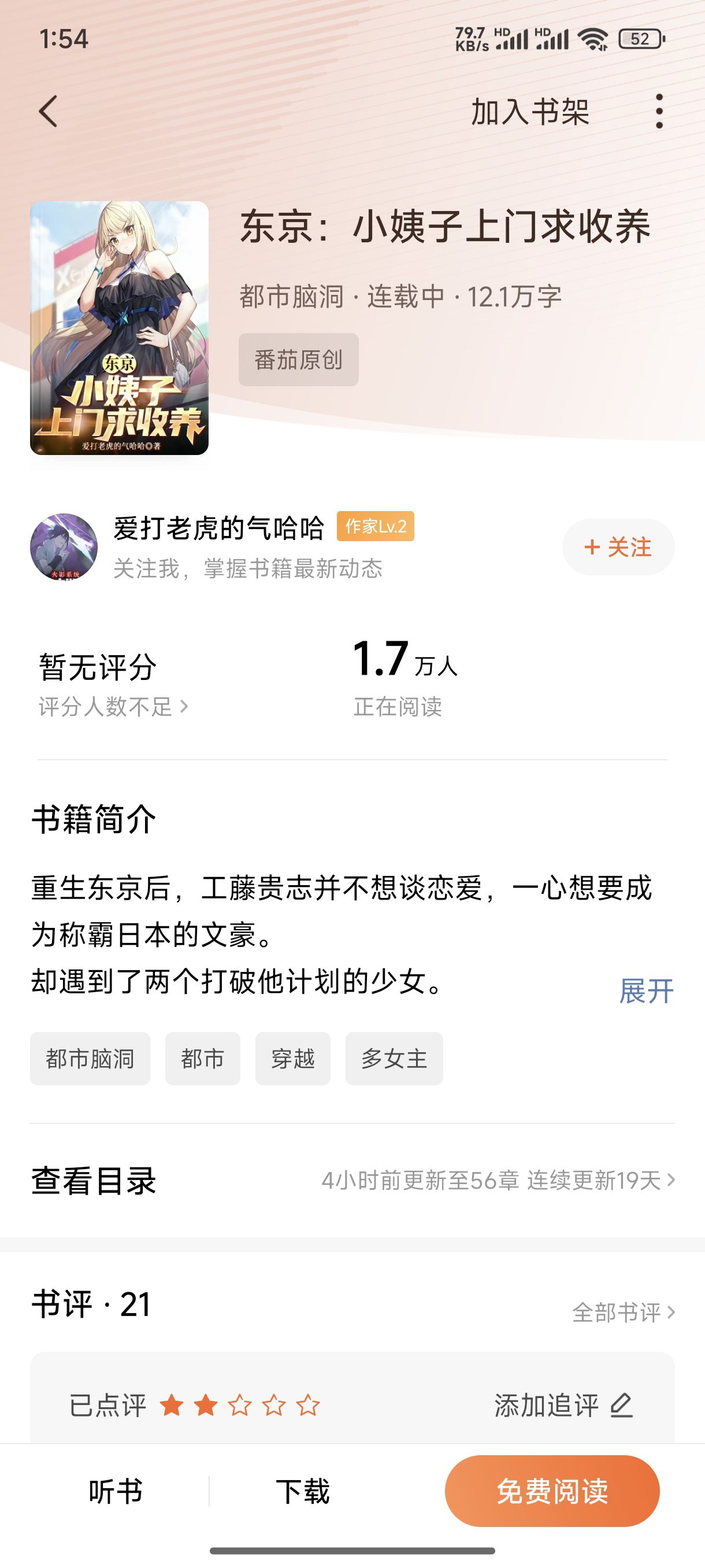Start 听书 audio listening
The width and height of the screenshot is (705, 1568).
pyautogui.click(x=116, y=1491)
